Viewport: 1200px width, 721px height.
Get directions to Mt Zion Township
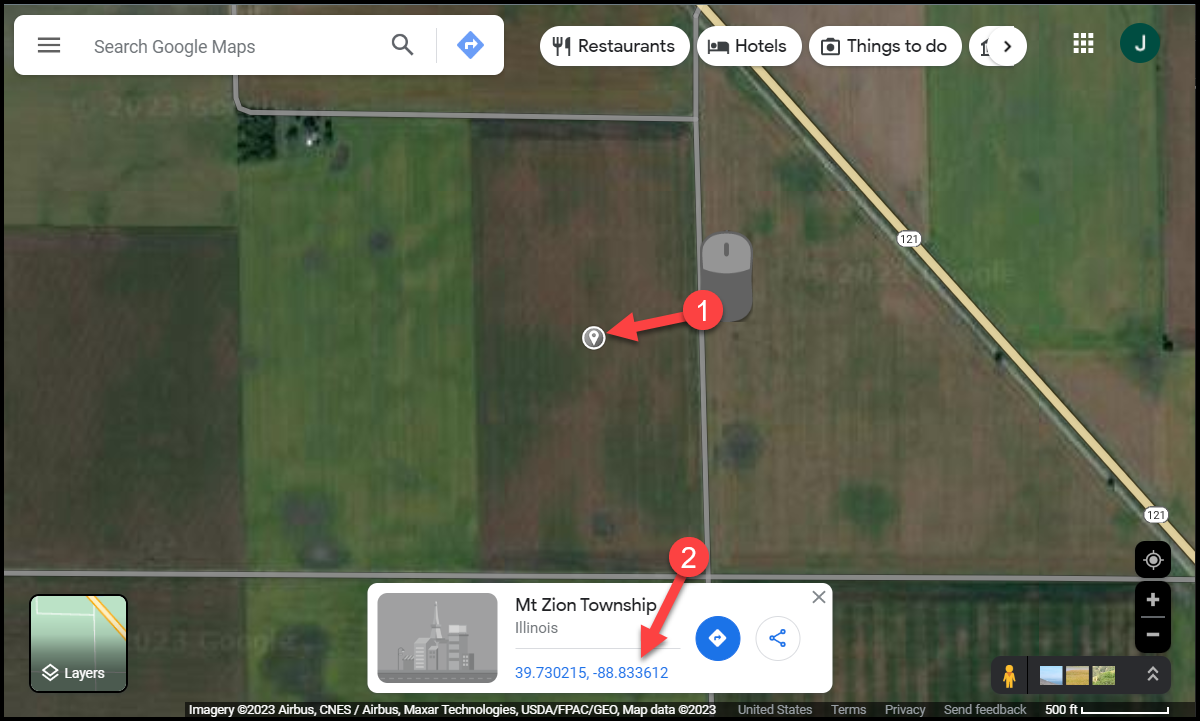point(717,638)
